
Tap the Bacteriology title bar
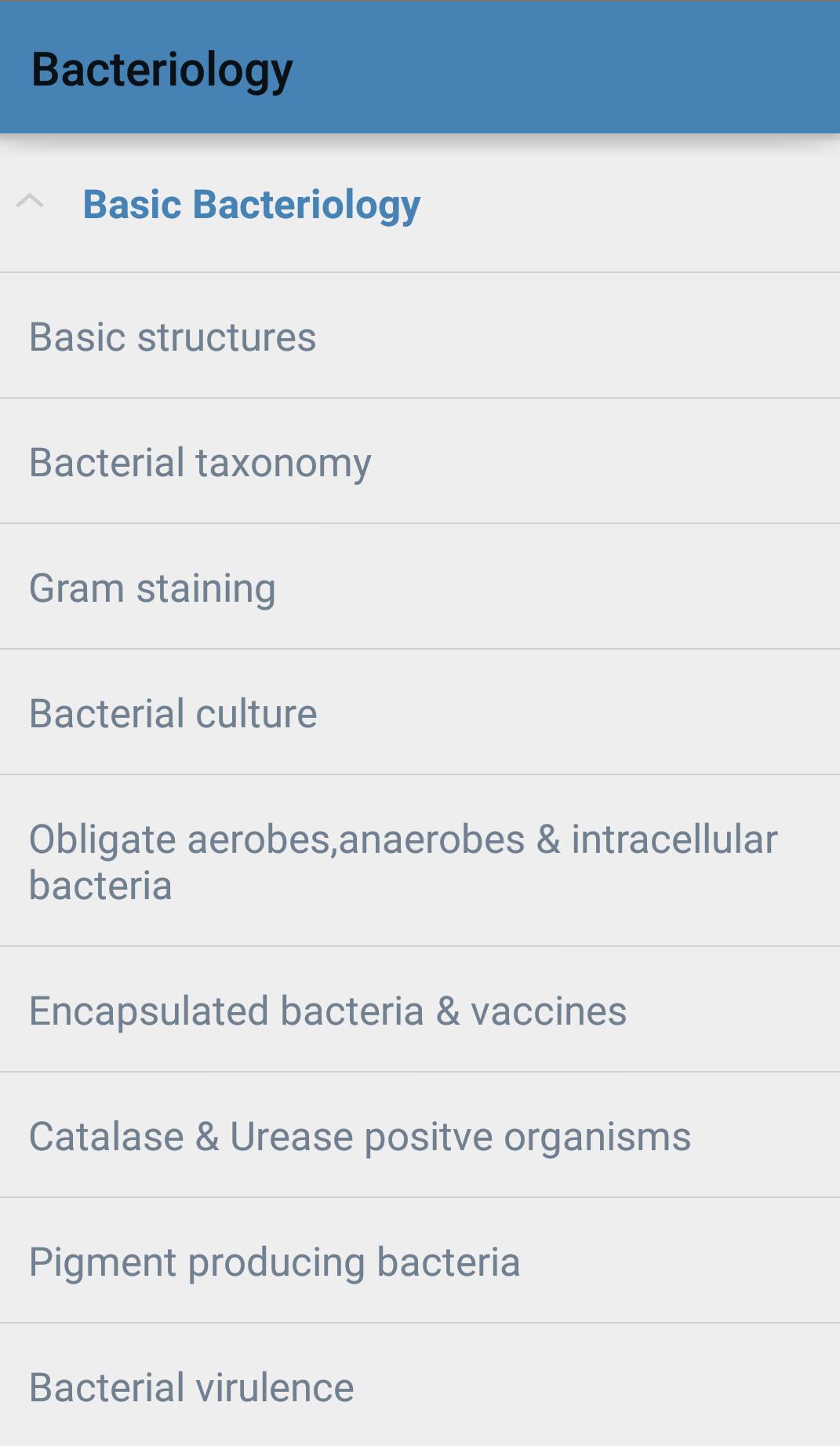tap(420, 69)
